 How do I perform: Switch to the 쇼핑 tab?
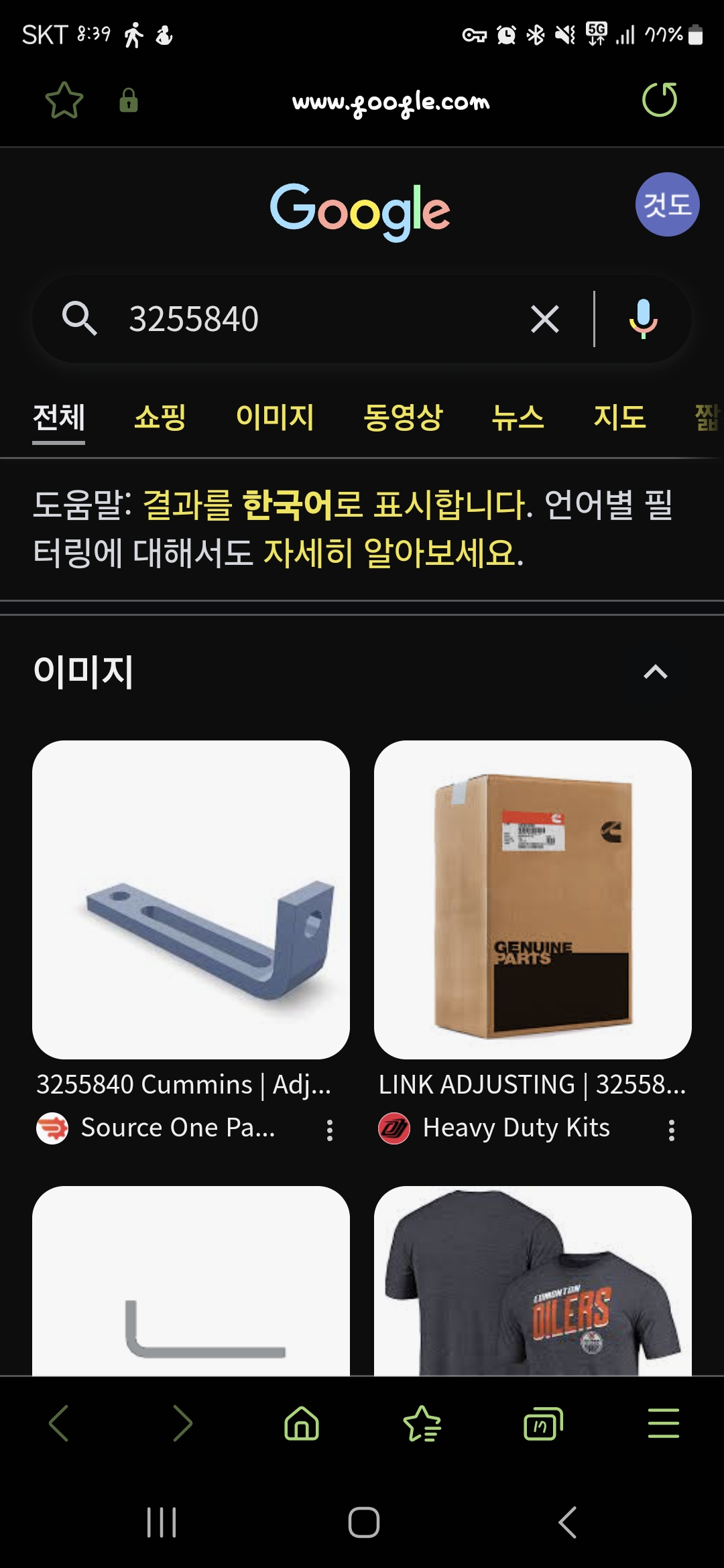click(160, 417)
